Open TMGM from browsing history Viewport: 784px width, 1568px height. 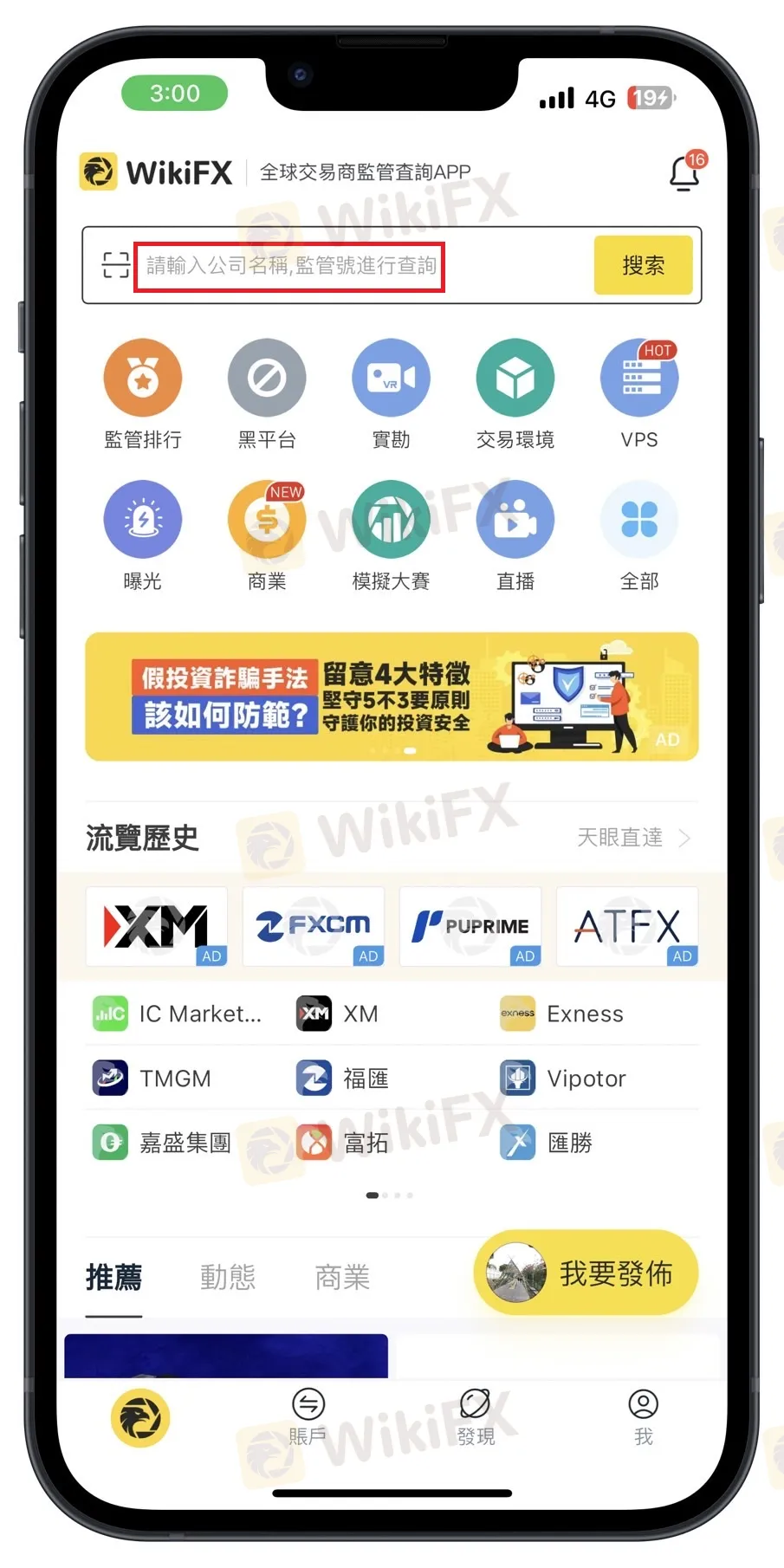coord(156,1079)
